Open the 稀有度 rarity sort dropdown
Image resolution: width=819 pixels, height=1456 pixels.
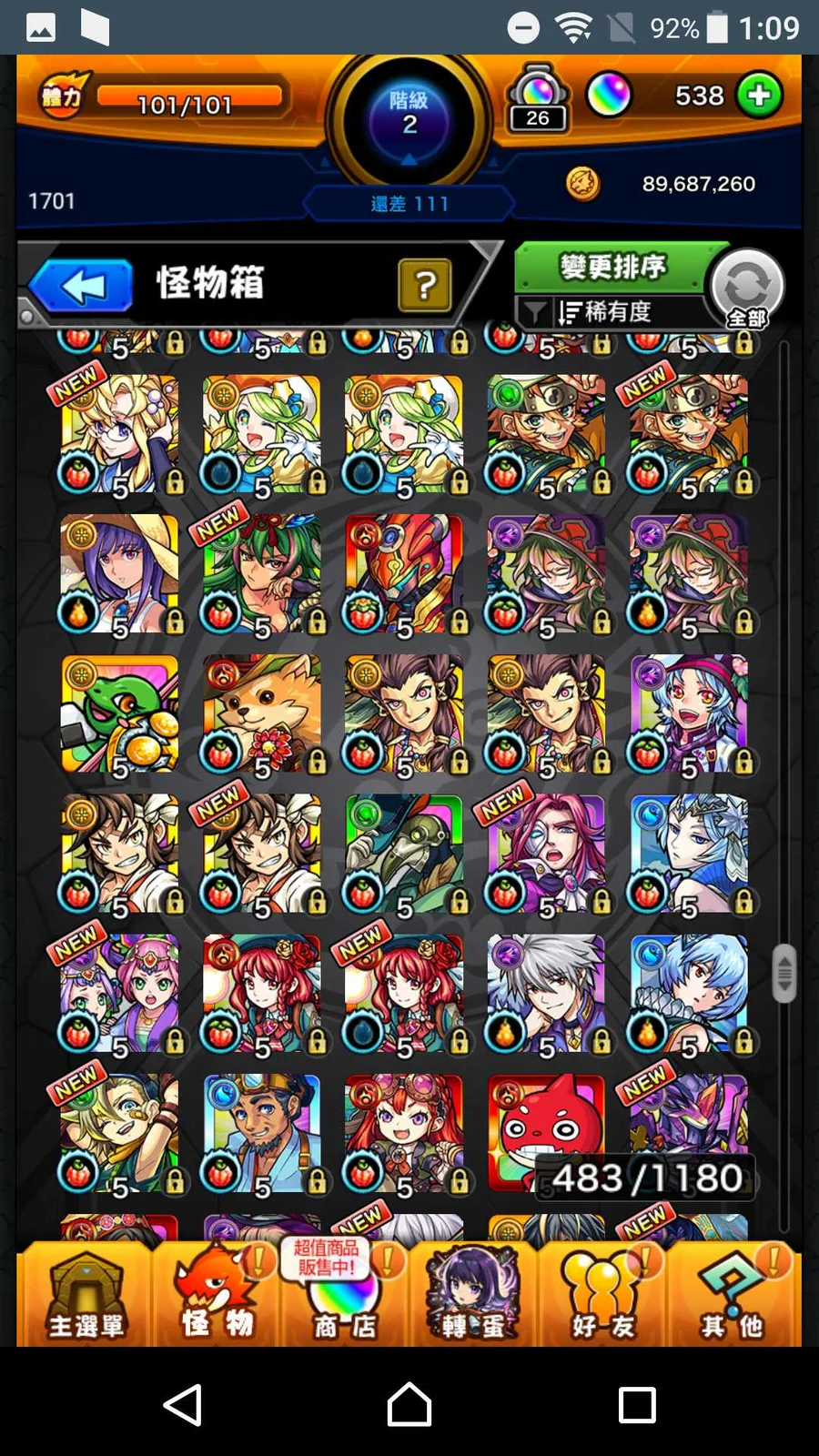point(610,312)
